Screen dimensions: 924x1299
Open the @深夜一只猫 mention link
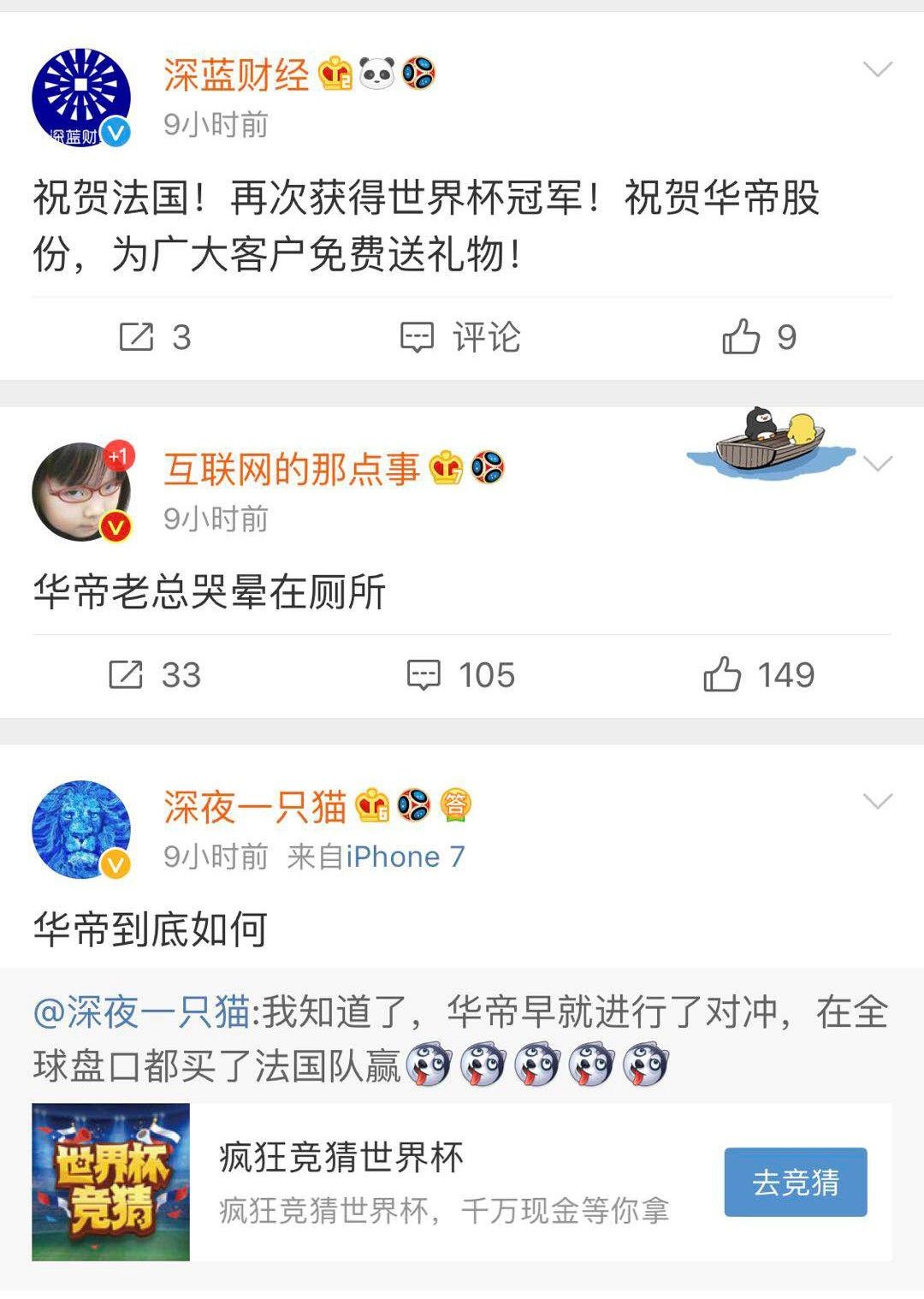[x=142, y=1012]
